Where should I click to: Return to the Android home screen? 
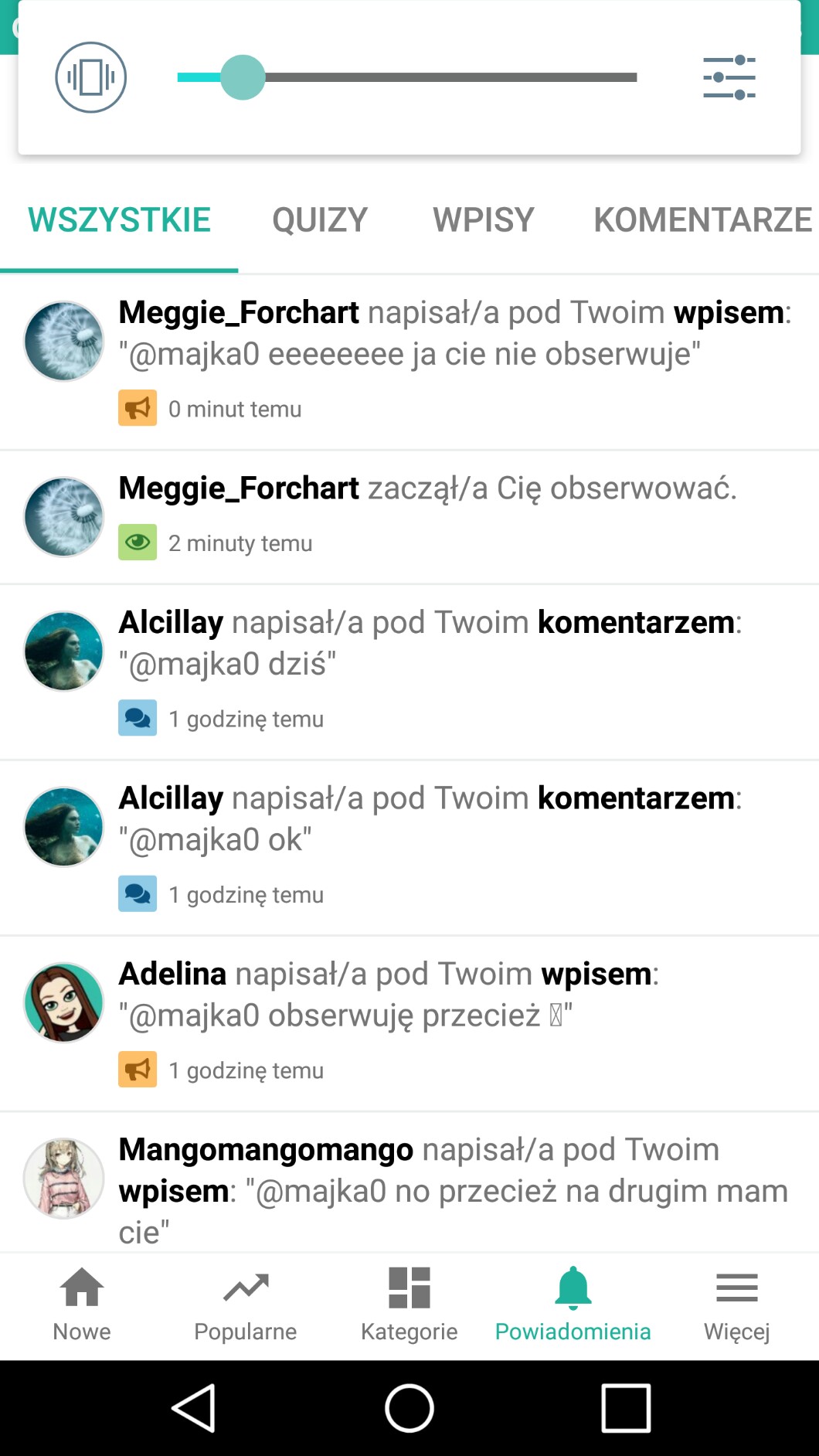[x=409, y=1408]
